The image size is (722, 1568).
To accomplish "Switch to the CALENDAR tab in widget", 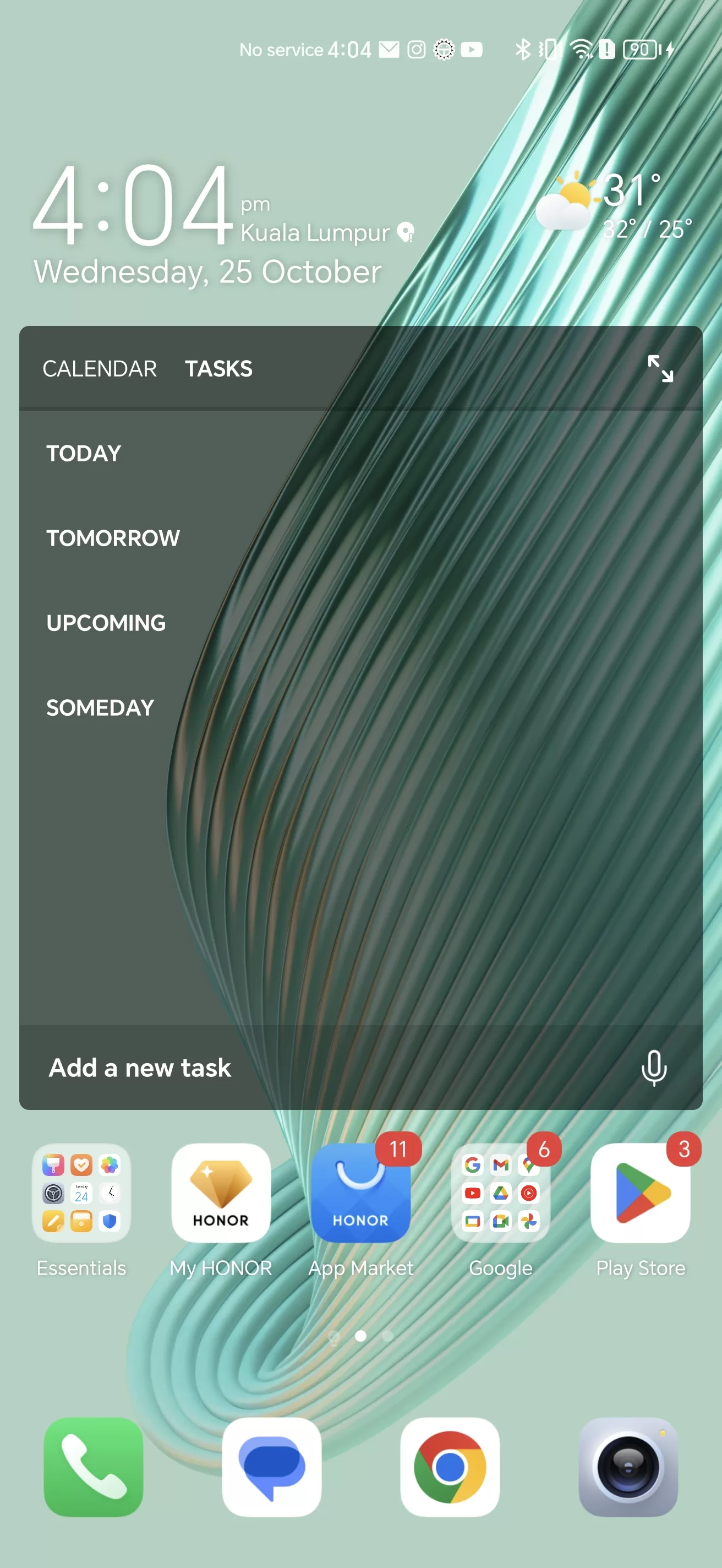I will [x=100, y=369].
